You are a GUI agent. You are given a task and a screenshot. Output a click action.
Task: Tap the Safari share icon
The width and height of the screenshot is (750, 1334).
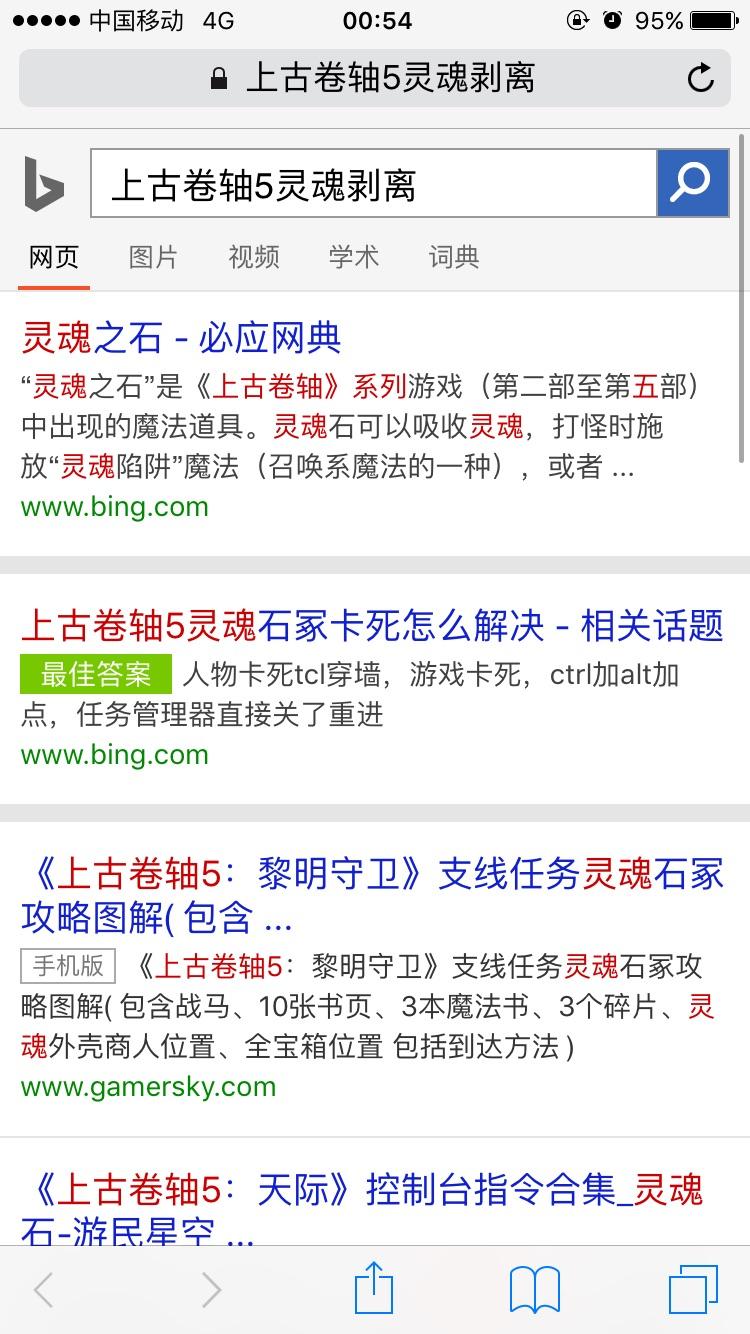coord(373,1289)
